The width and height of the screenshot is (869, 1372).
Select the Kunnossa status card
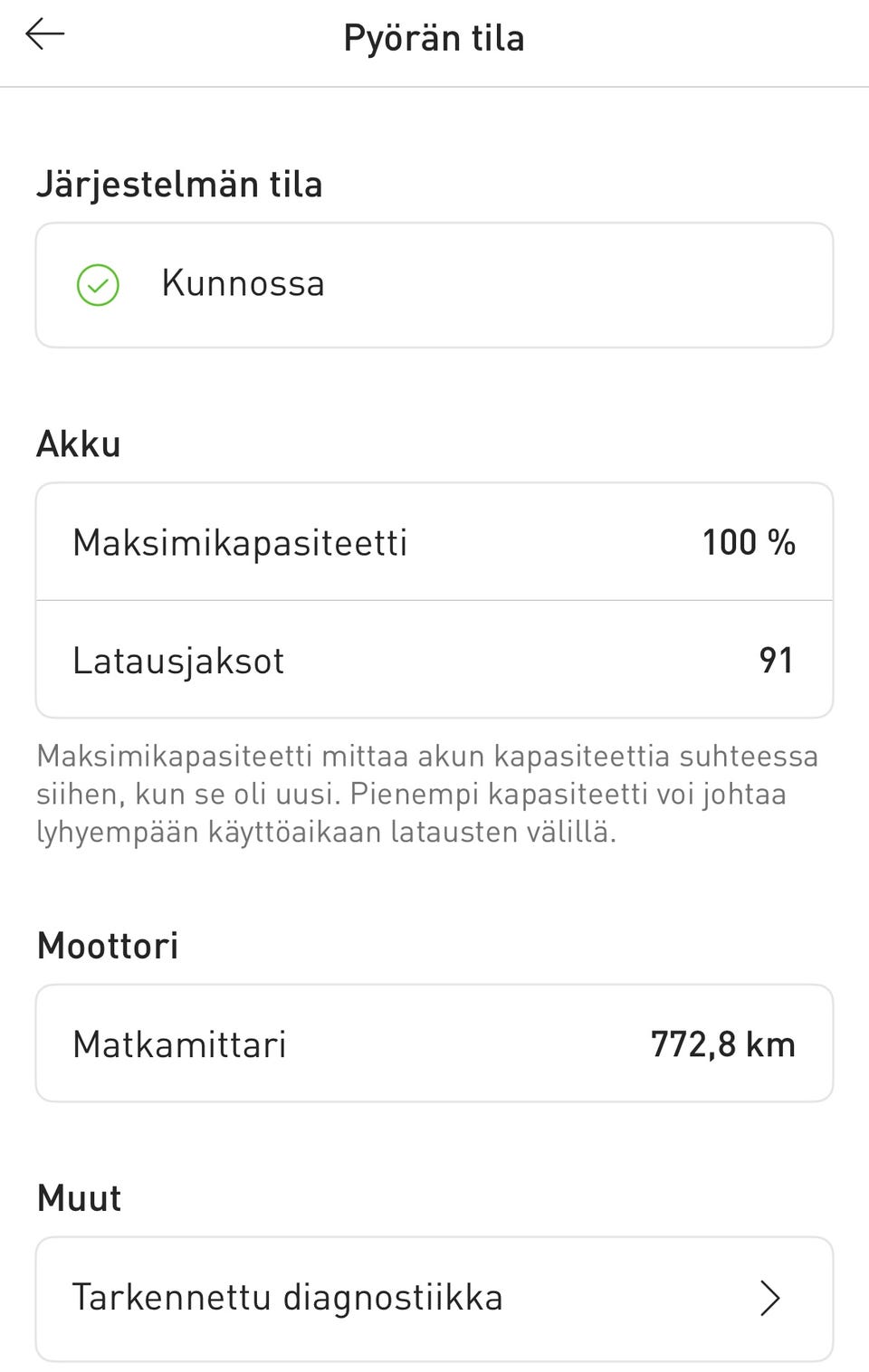tap(434, 283)
